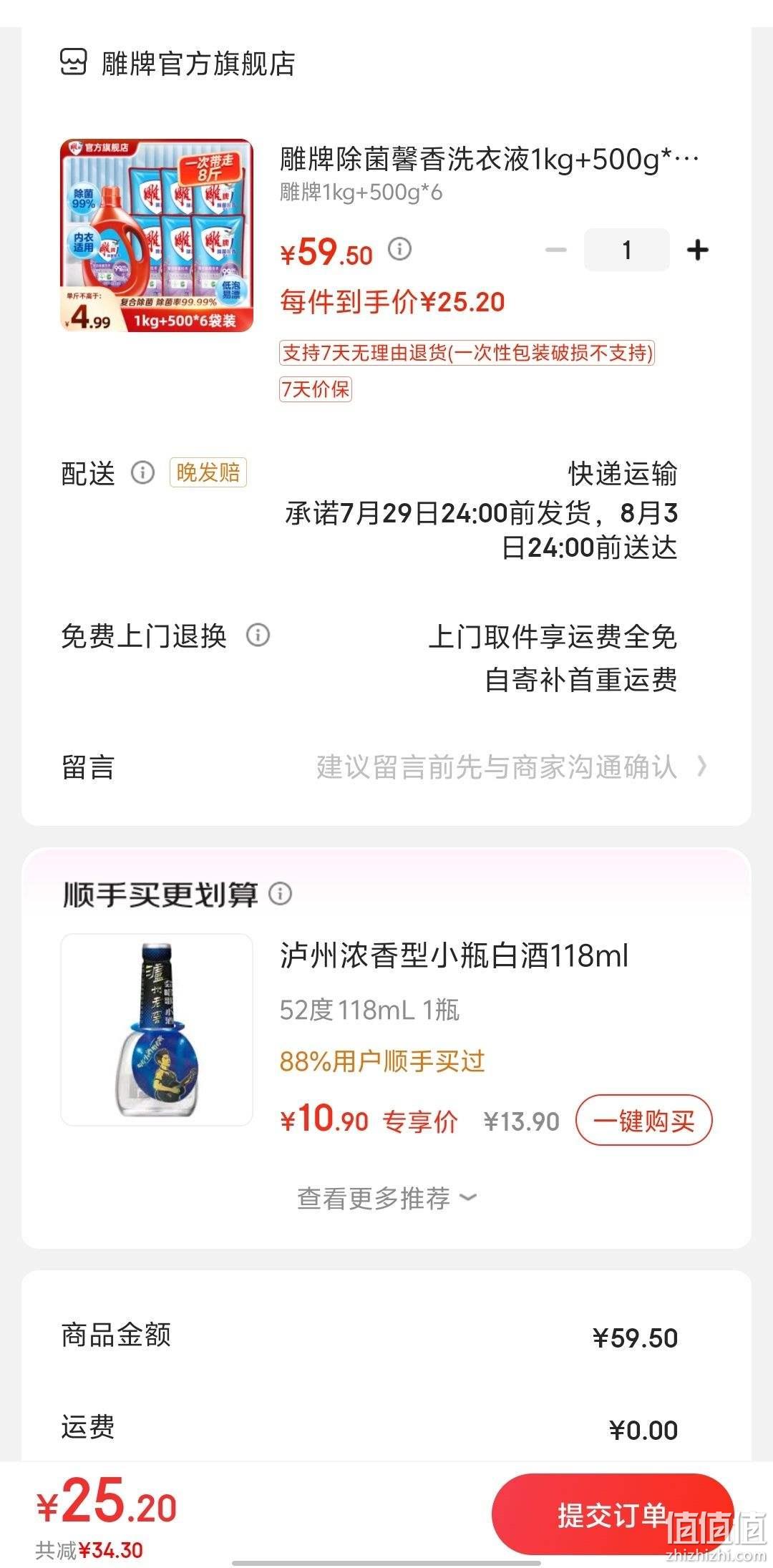
Task: Tap the info icon beside ¥59.50 price
Action: (399, 249)
